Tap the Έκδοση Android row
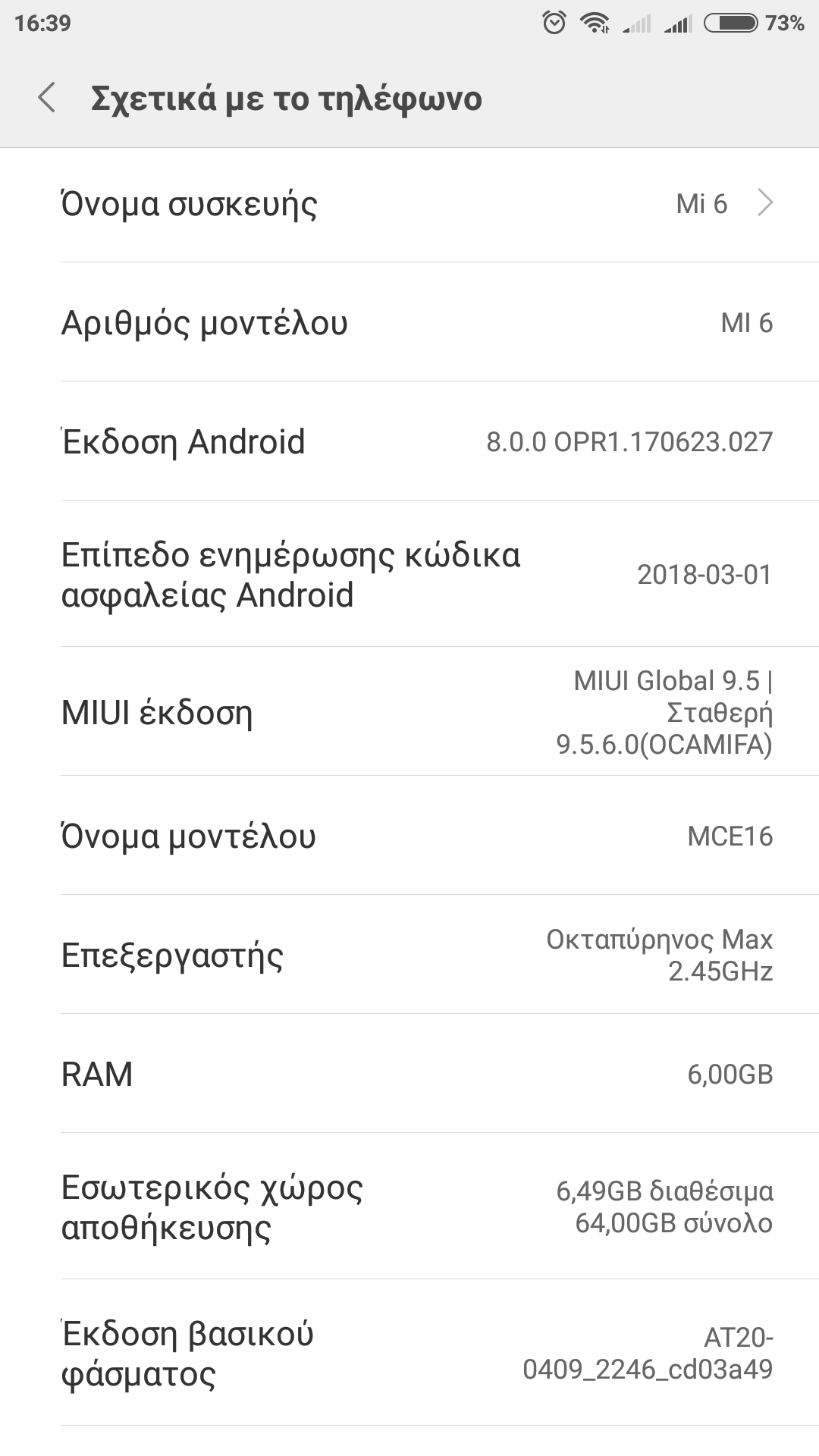Screen dimensions: 819x1456 [x=409, y=441]
